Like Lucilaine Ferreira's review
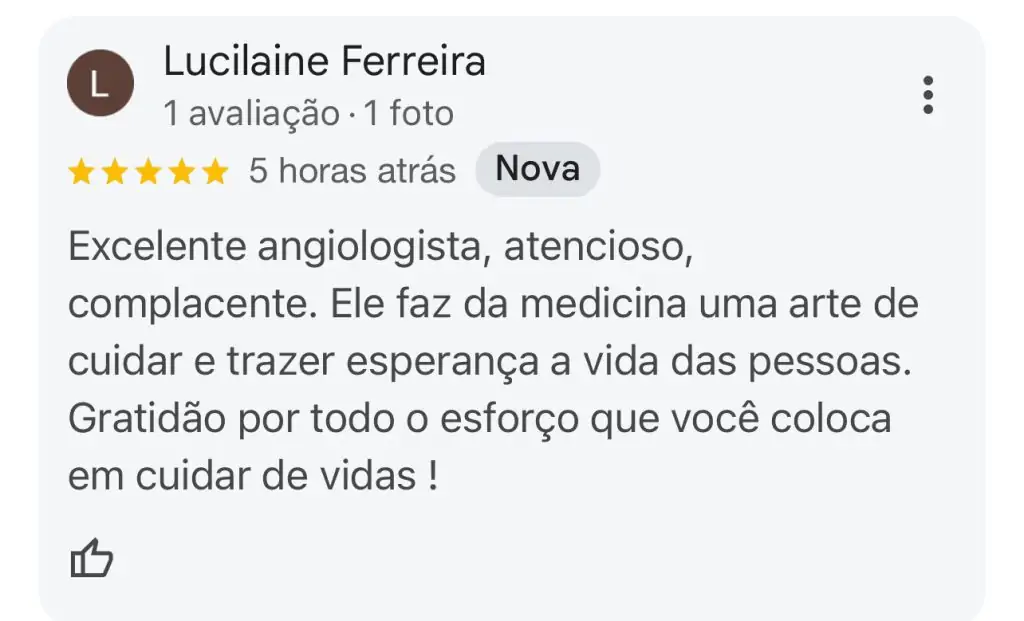Image resolution: width=1024 pixels, height=621 pixels. (91, 559)
